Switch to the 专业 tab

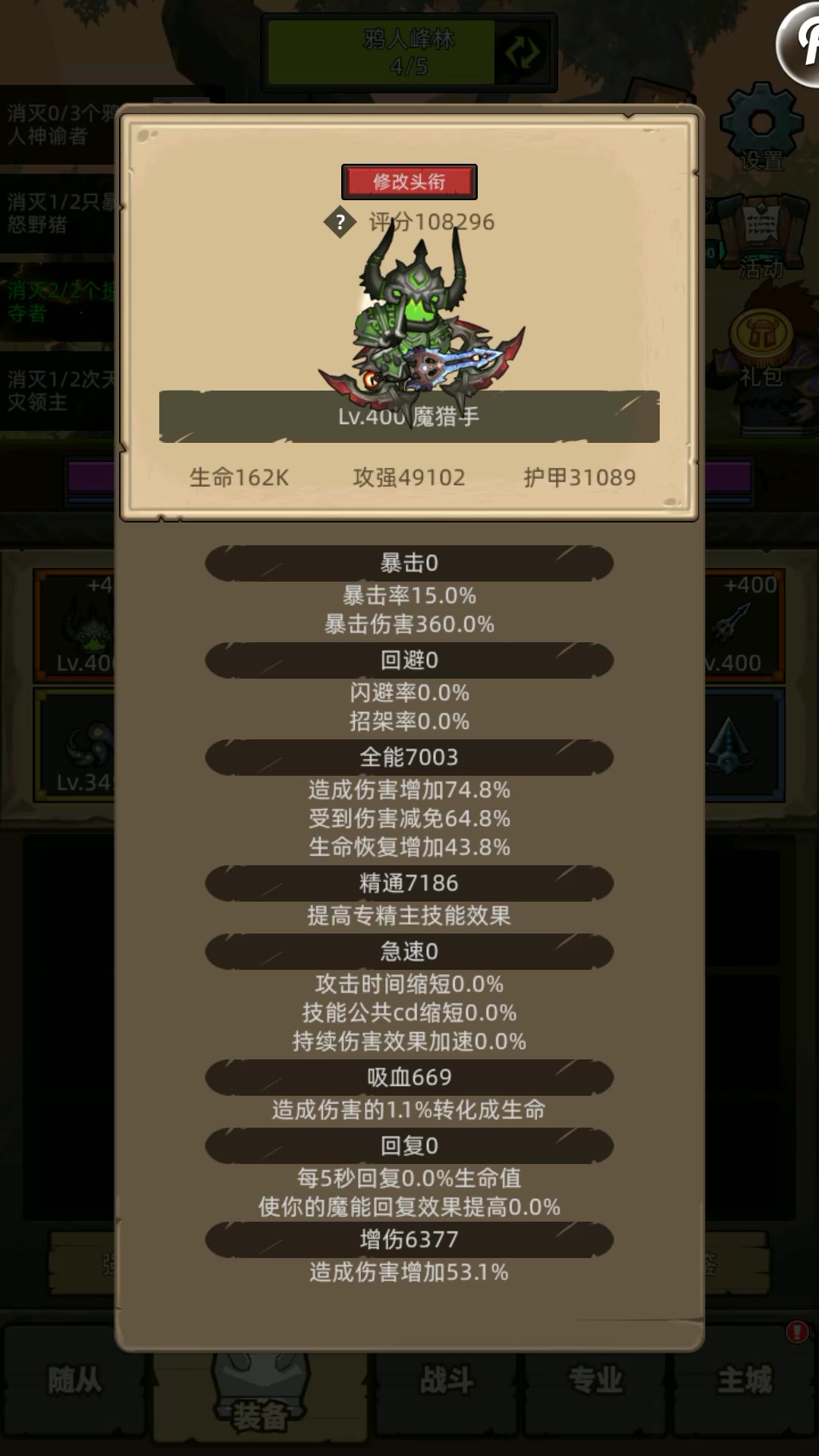tap(596, 1380)
